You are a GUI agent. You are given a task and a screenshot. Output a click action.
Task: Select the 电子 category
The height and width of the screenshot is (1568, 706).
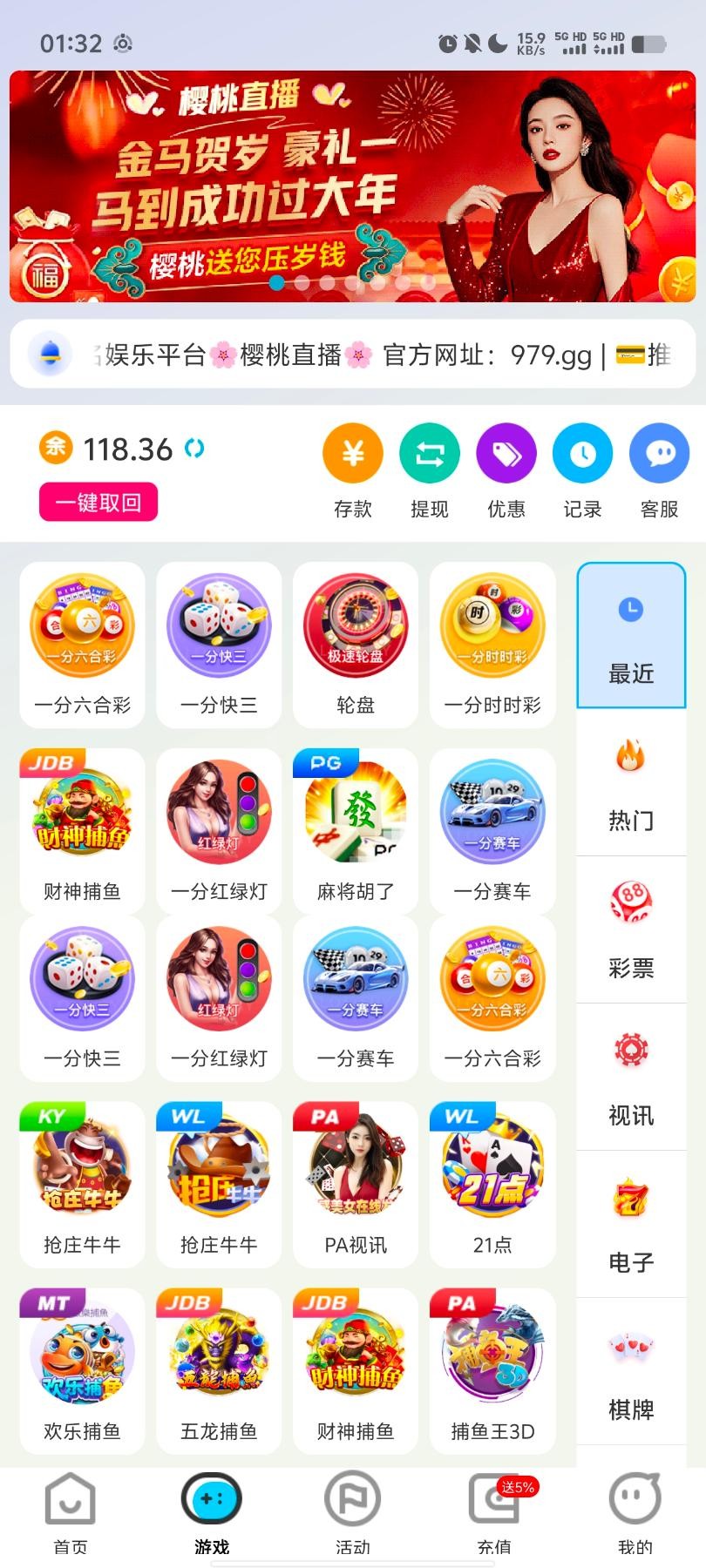tap(631, 1224)
